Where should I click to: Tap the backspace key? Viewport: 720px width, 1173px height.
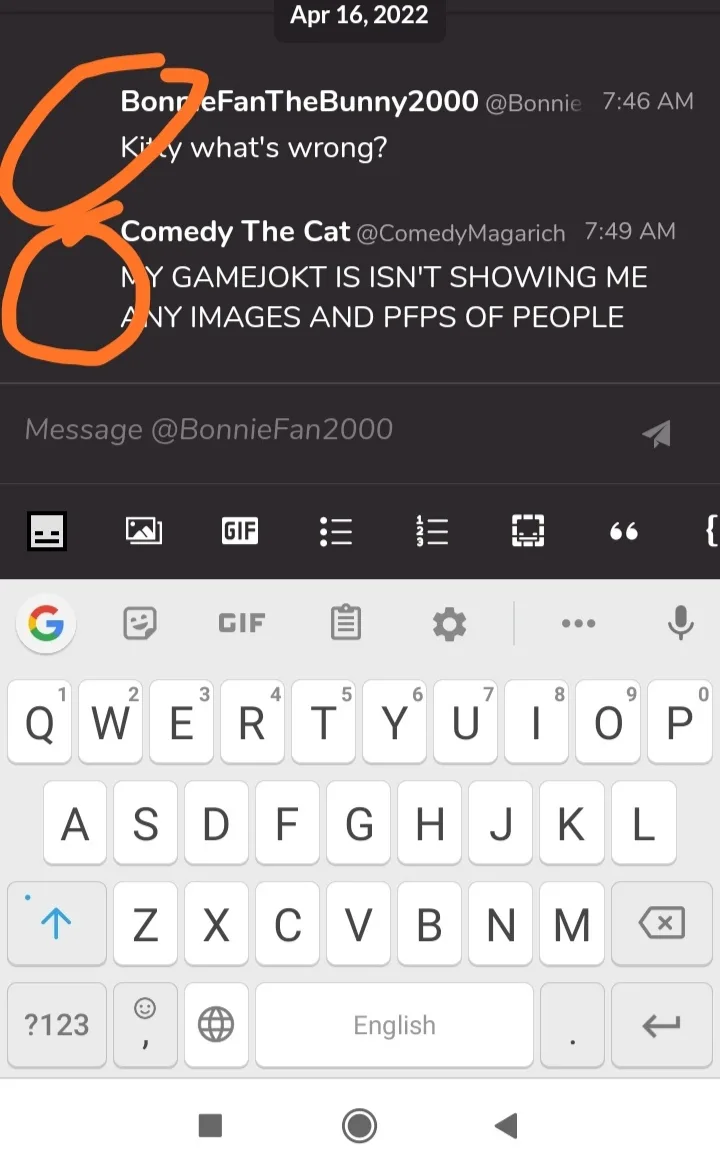(x=661, y=923)
